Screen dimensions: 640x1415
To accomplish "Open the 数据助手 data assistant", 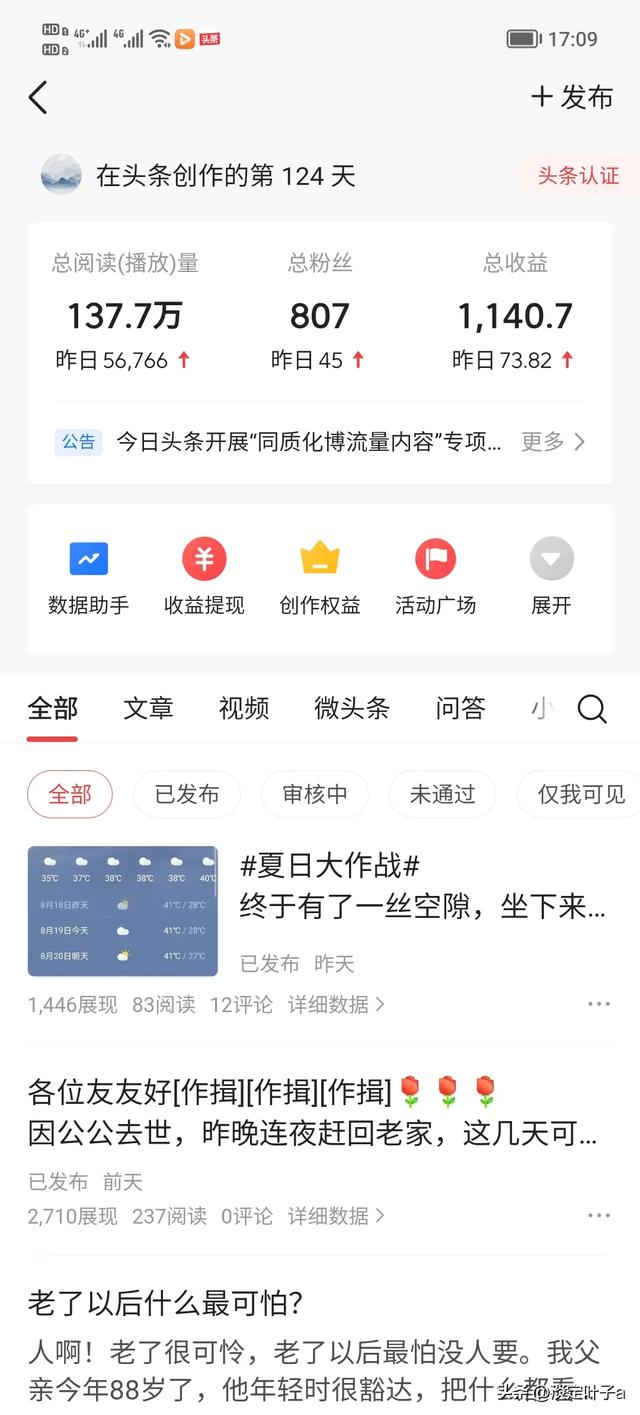I will tap(88, 578).
